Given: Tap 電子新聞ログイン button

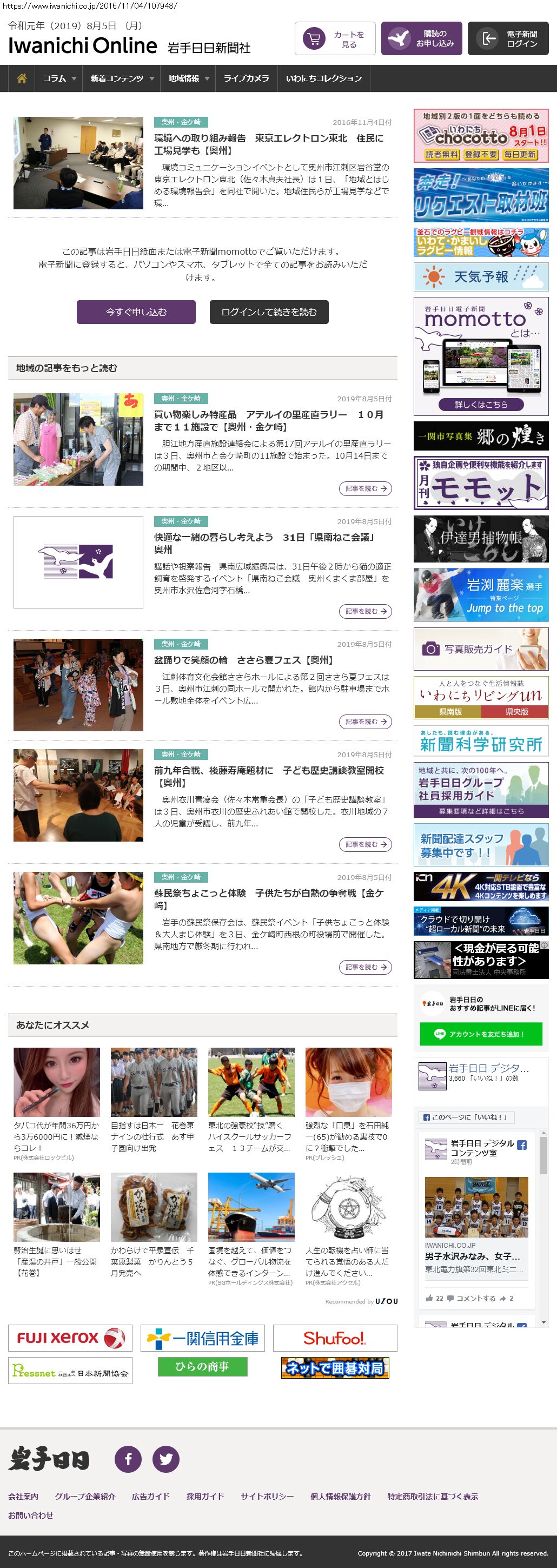Looking at the screenshot, I should (508, 39).
